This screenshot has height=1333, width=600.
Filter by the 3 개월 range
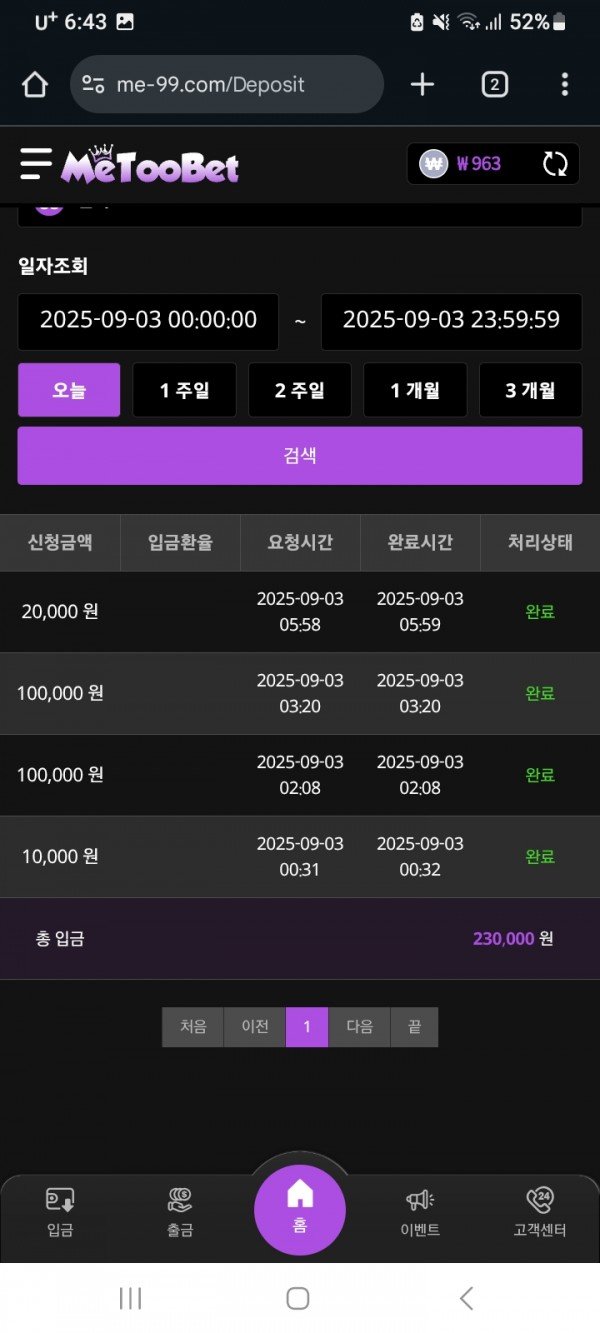[x=530, y=390]
